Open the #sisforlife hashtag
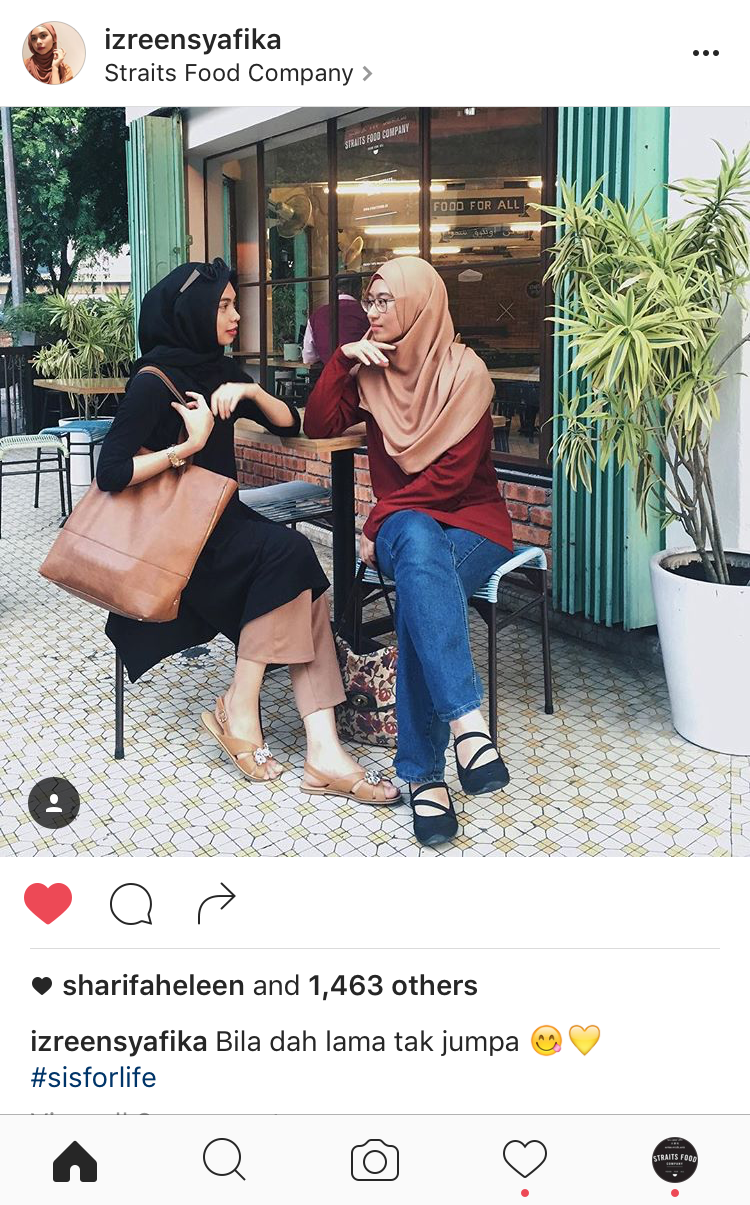 (x=93, y=1078)
